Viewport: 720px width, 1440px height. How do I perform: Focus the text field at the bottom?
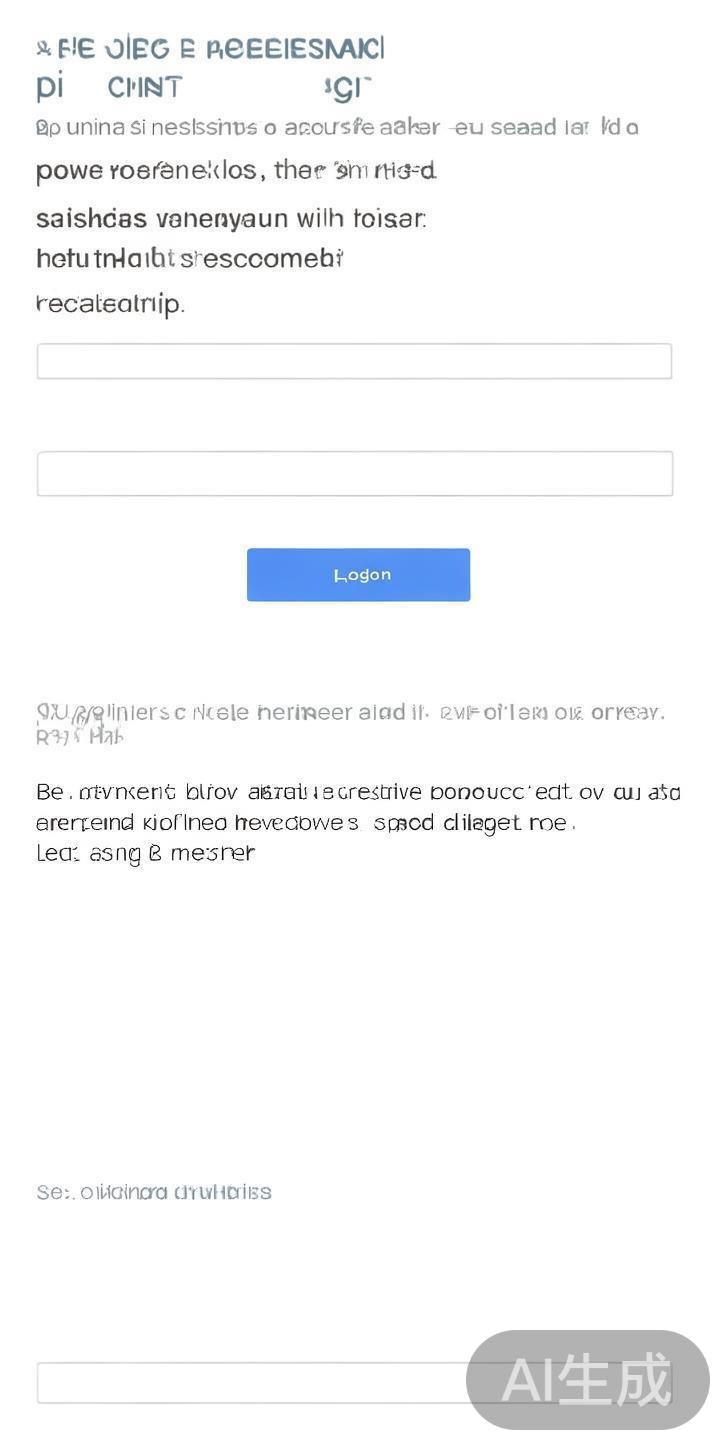coord(250,1383)
